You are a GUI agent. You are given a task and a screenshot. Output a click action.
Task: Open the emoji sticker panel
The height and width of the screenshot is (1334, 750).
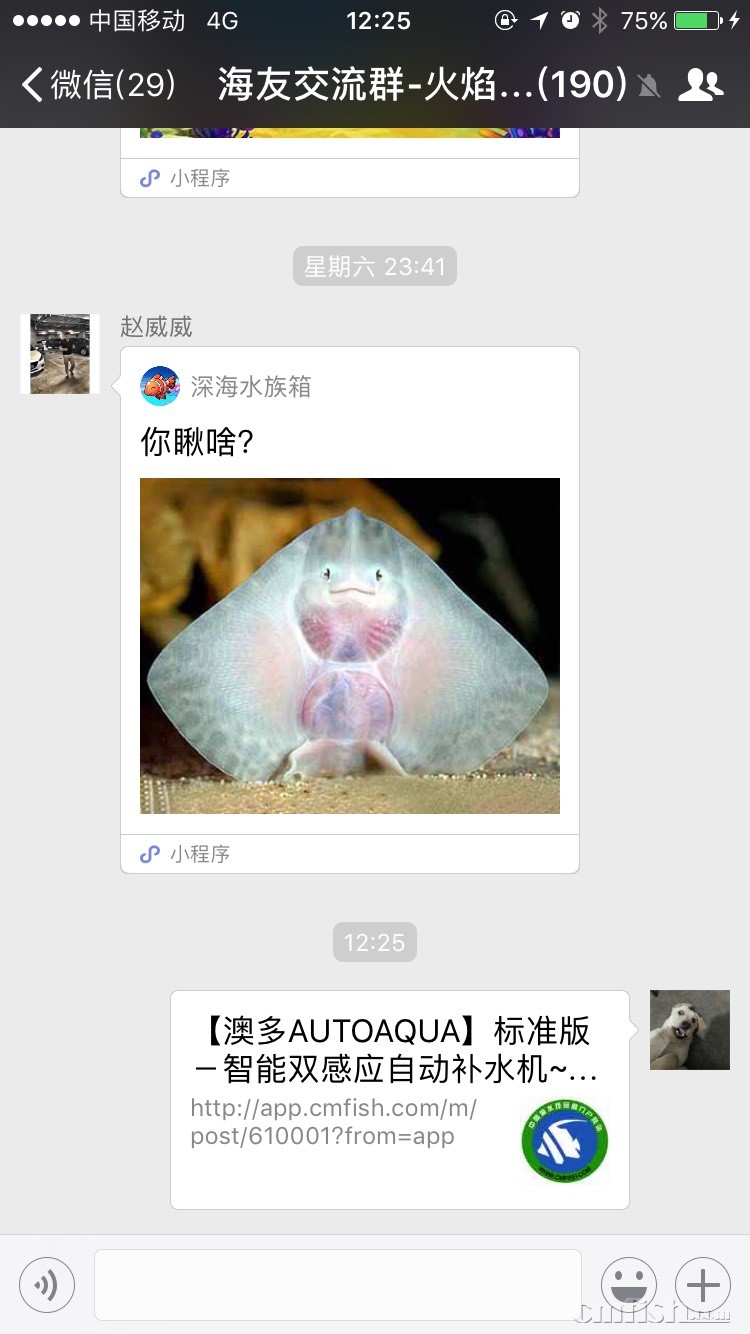(628, 1284)
